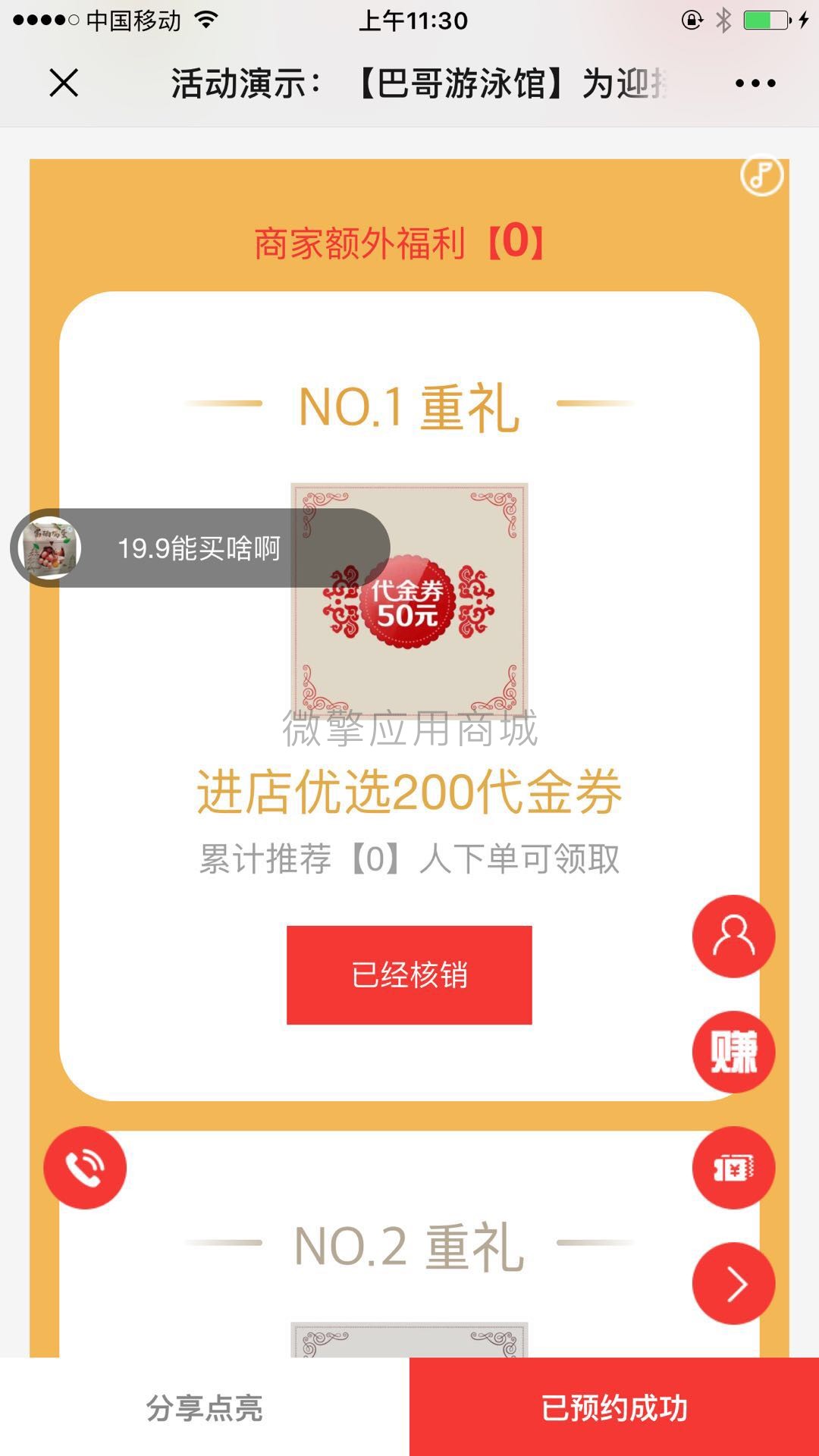The width and height of the screenshot is (819, 1456).
Task: Close the activity webview page
Action: tap(64, 83)
